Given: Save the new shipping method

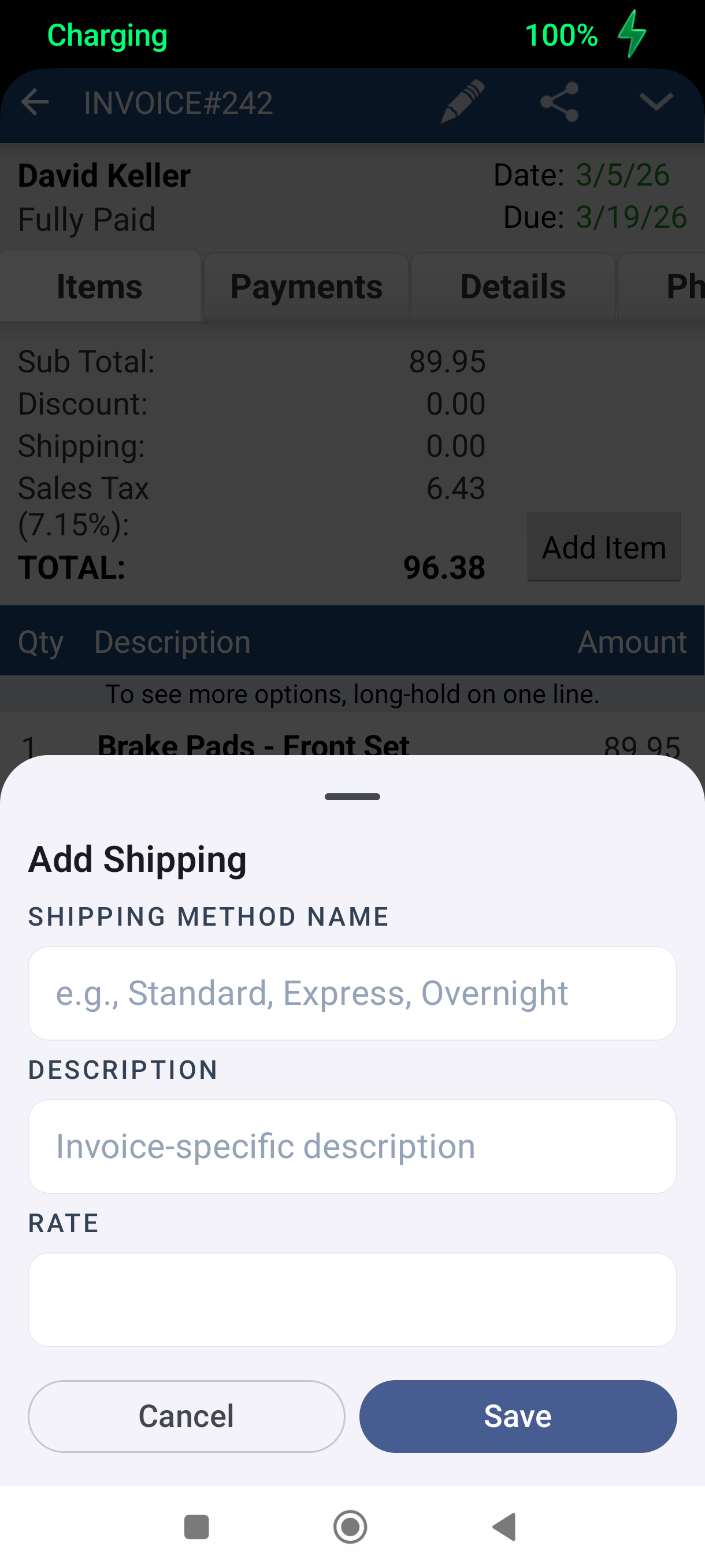Looking at the screenshot, I should (518, 1416).
